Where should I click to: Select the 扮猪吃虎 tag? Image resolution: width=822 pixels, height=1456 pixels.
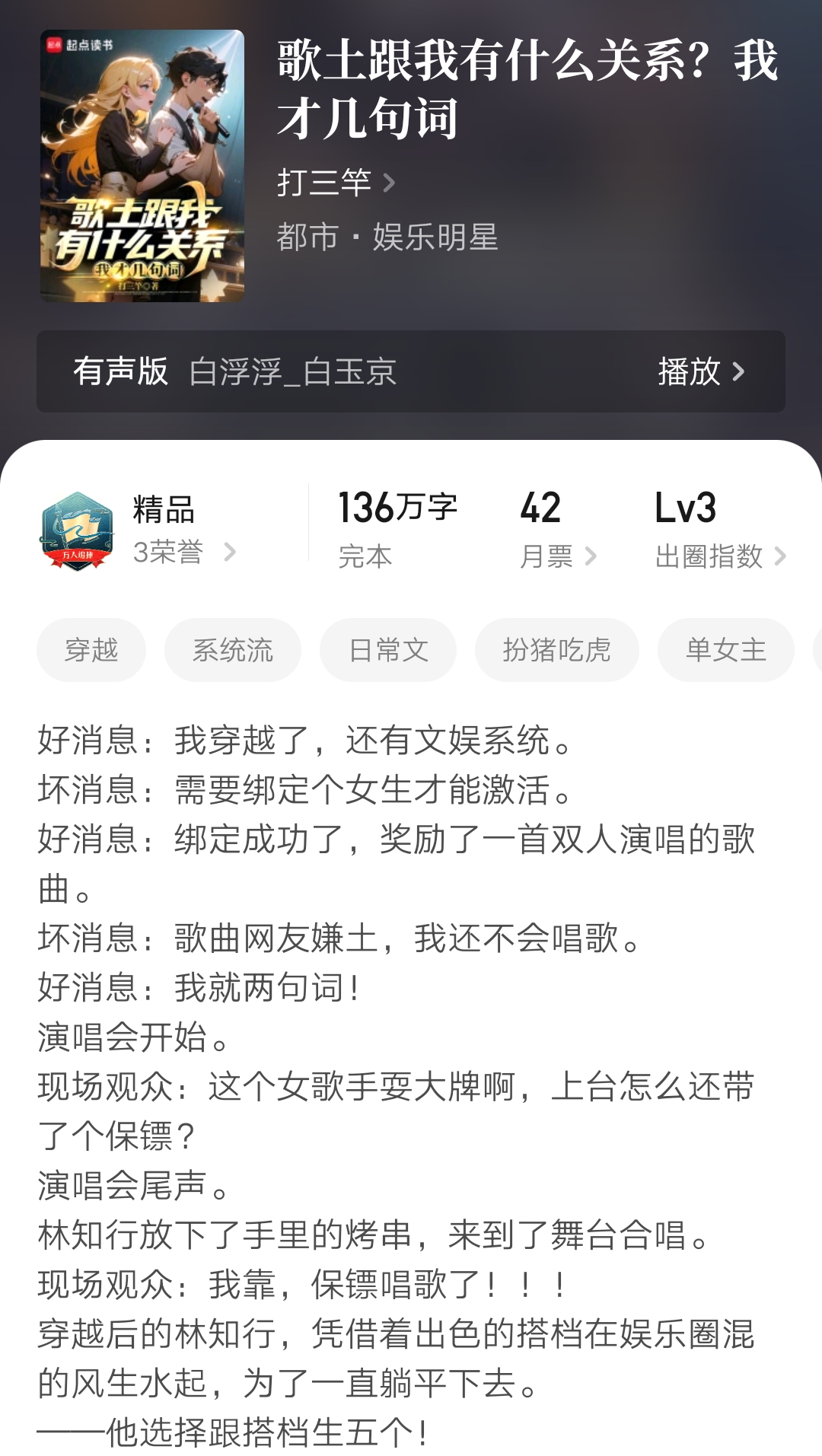pyautogui.click(x=556, y=649)
